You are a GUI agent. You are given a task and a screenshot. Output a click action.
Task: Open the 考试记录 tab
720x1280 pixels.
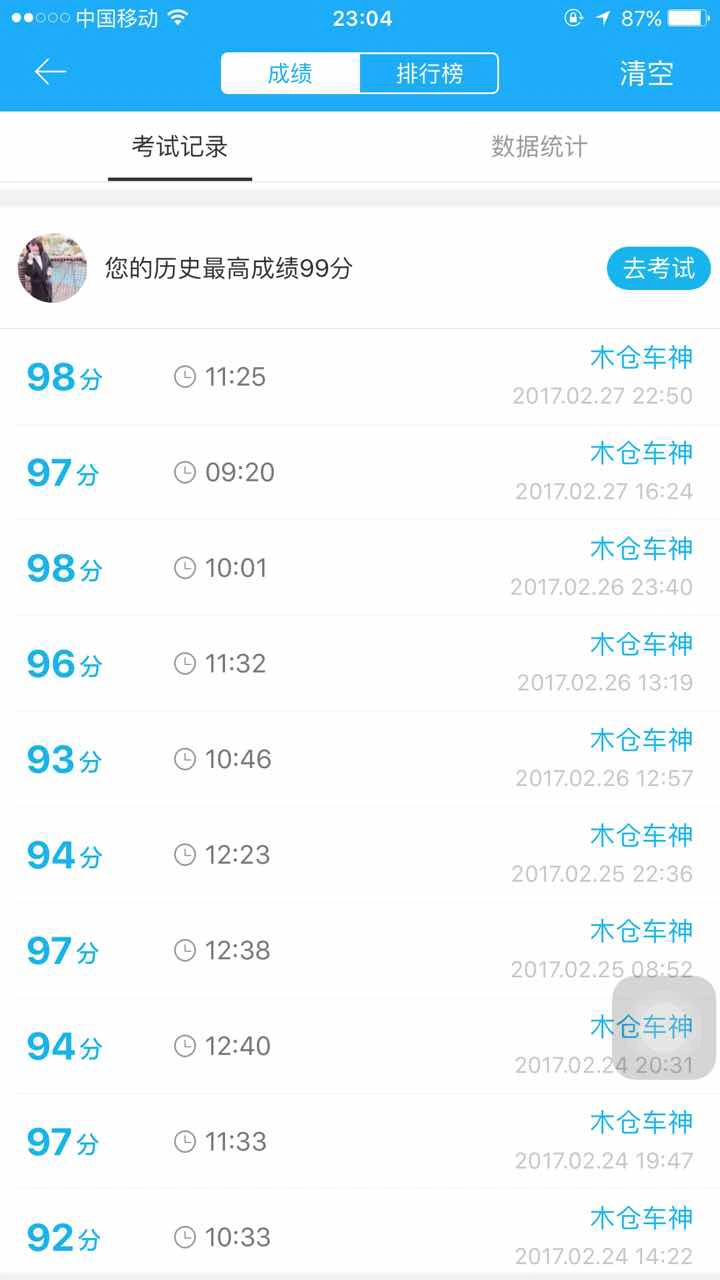pos(180,147)
